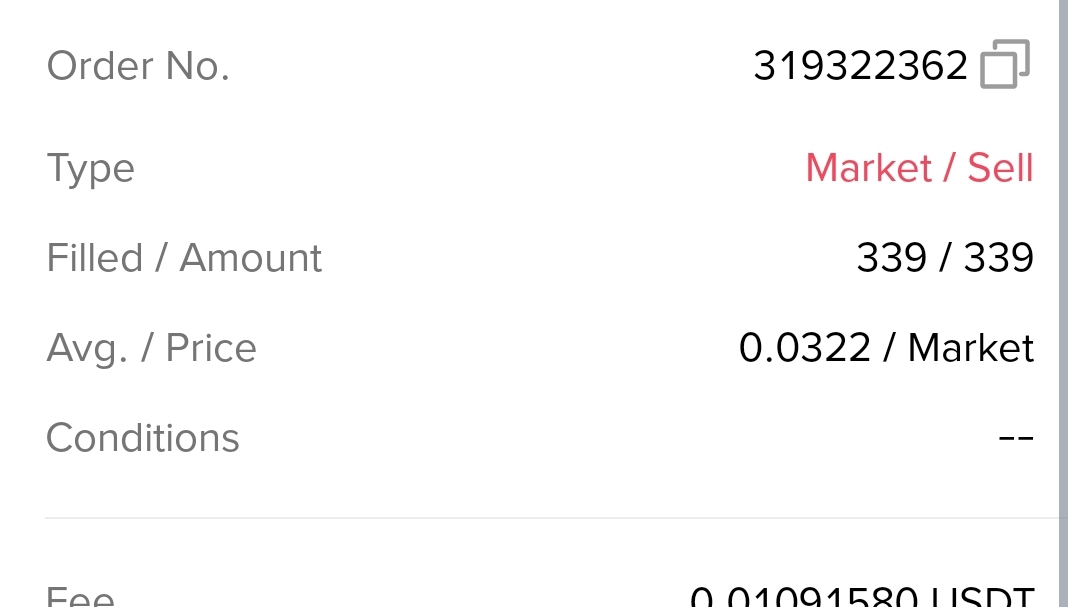Copy the order number 319322362
This screenshot has width=1080, height=607.
(x=1005, y=64)
